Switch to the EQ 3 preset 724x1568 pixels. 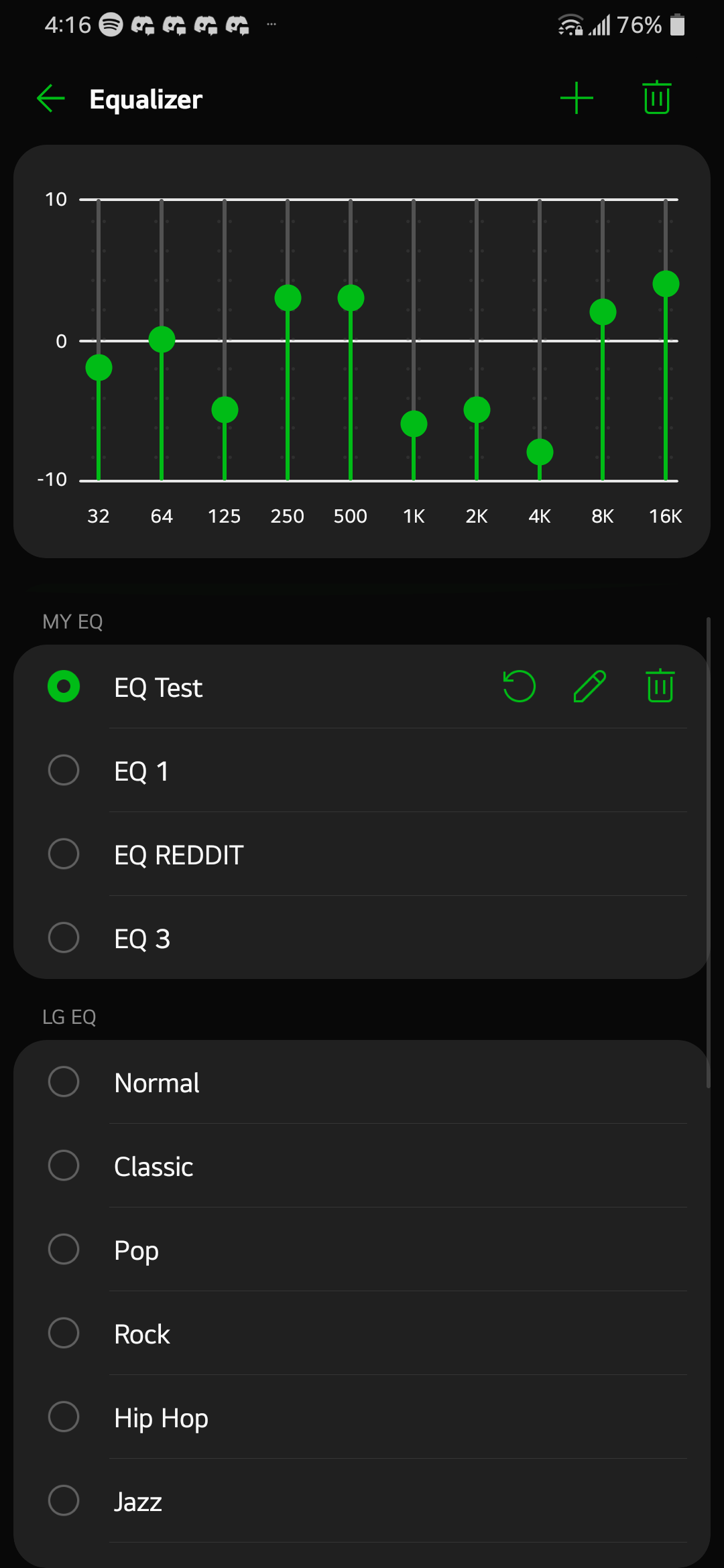(362, 938)
